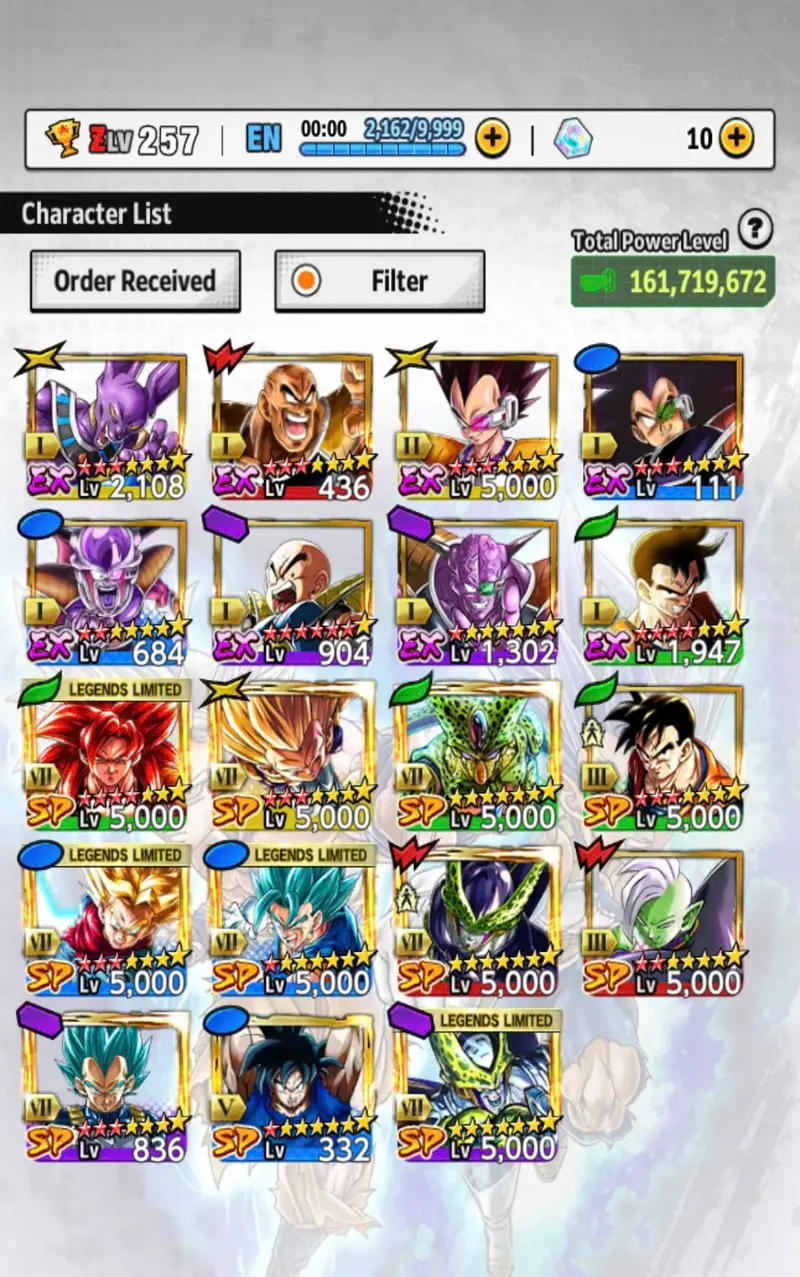Open the SP character at Lv 836

pos(106,1085)
